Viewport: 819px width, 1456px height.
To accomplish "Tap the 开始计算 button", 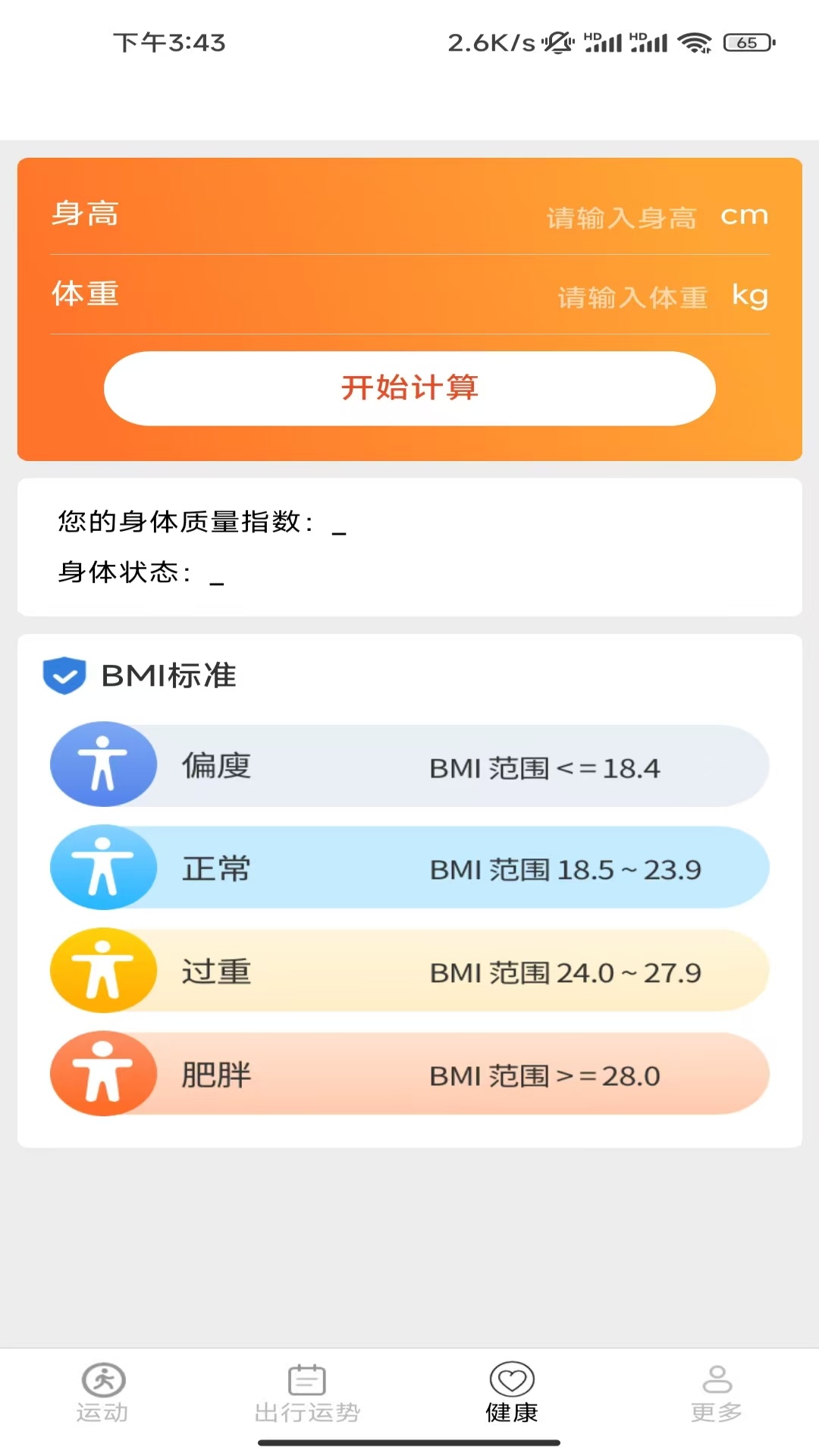I will pos(409,388).
